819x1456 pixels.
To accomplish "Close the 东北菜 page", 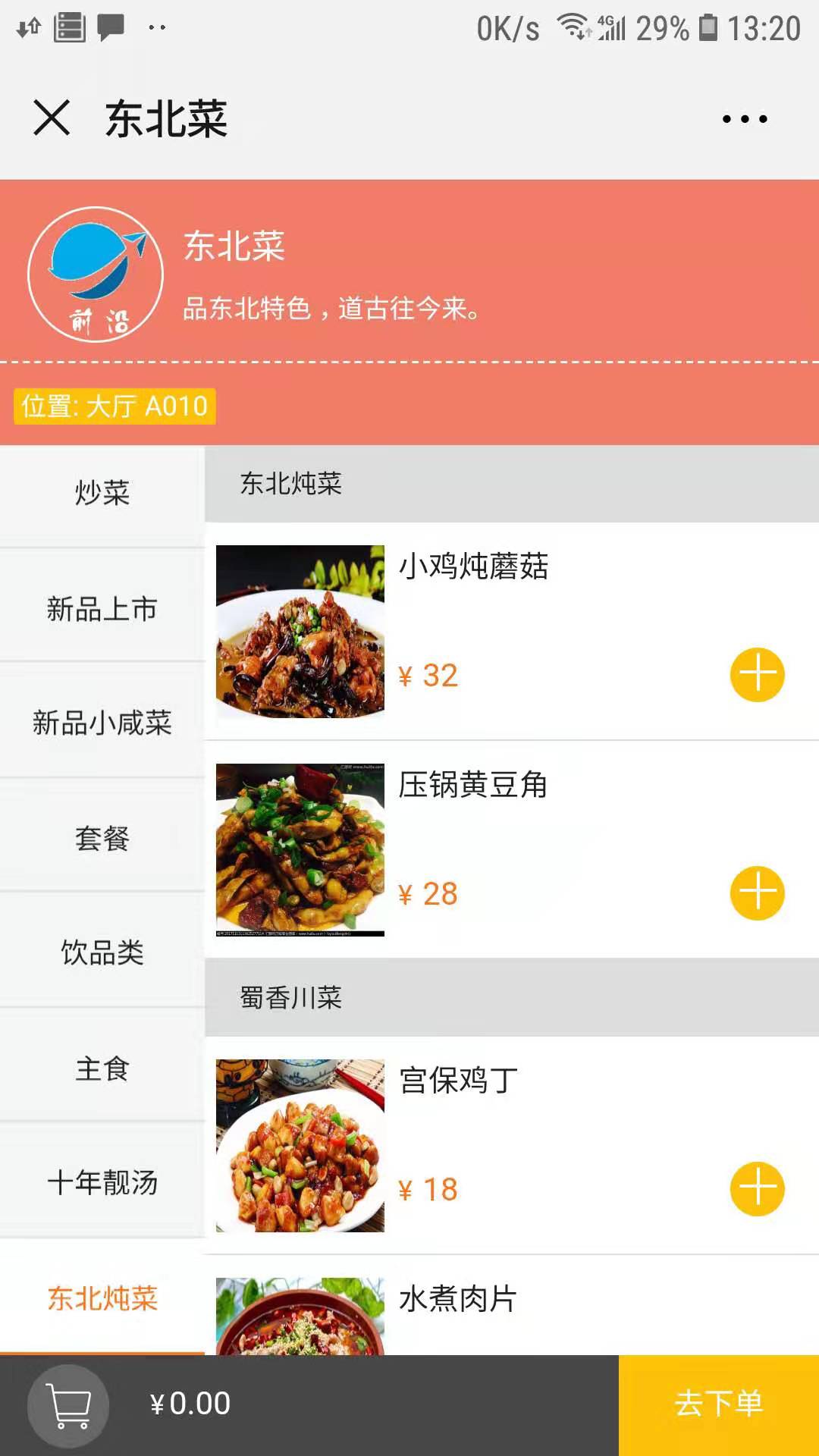I will (x=52, y=118).
